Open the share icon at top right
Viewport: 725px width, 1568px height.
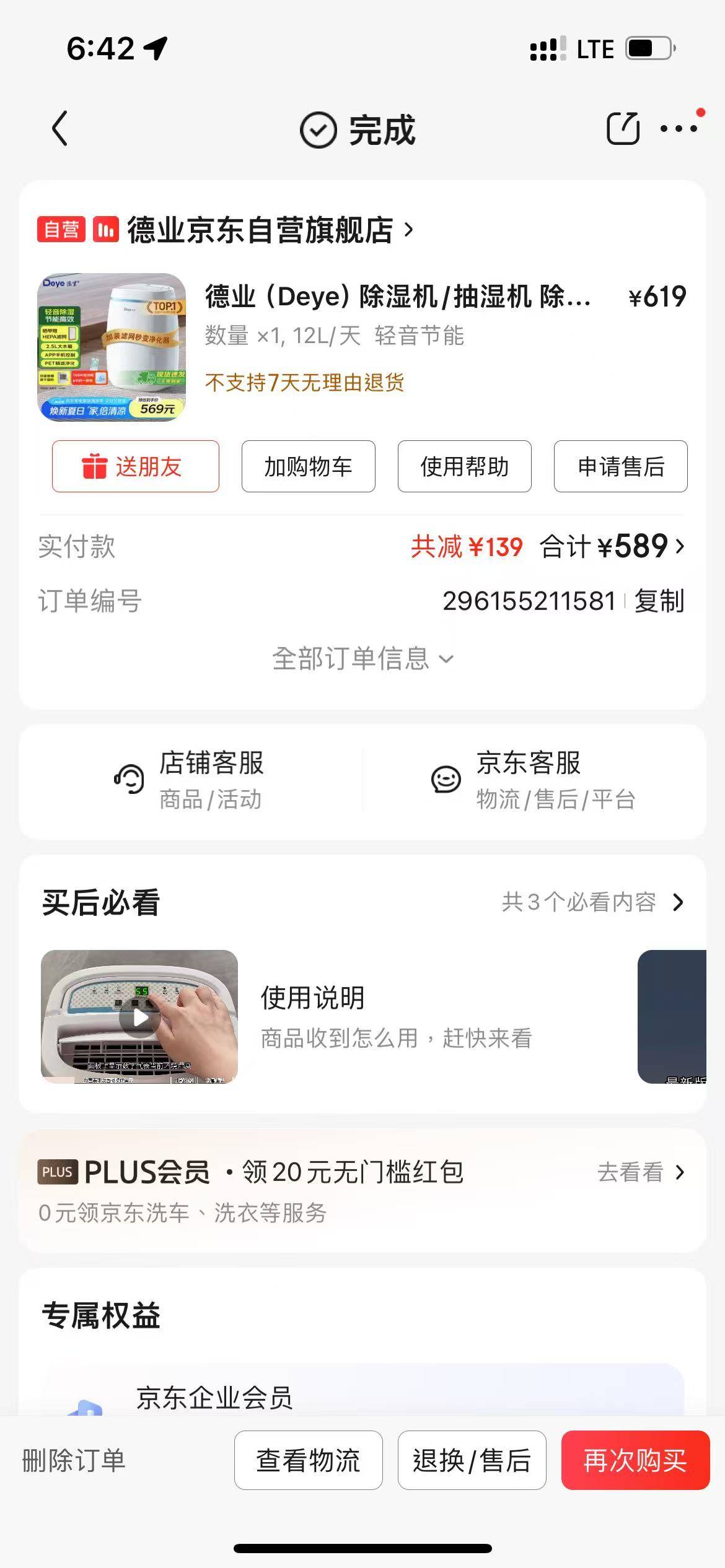(x=623, y=129)
